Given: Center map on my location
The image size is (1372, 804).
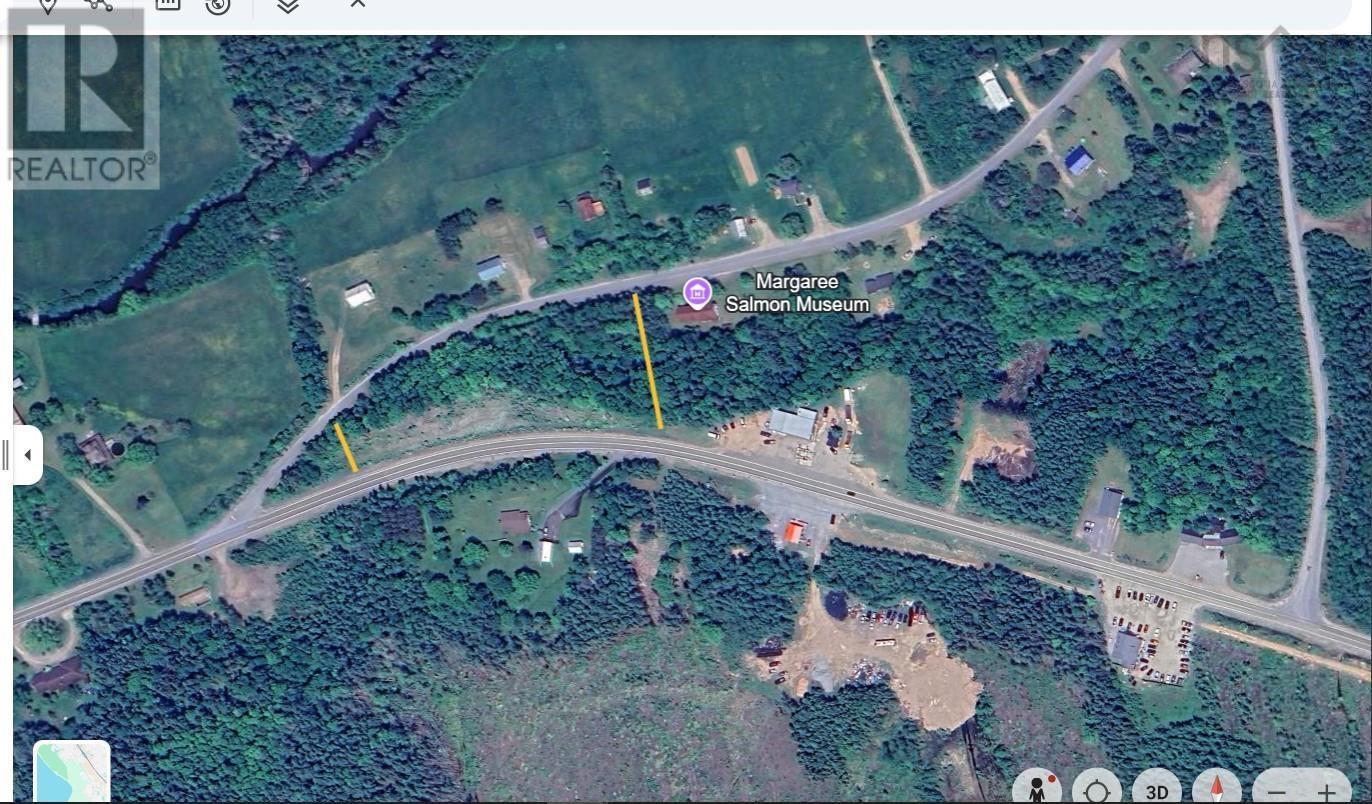Looking at the screenshot, I should [1097, 790].
